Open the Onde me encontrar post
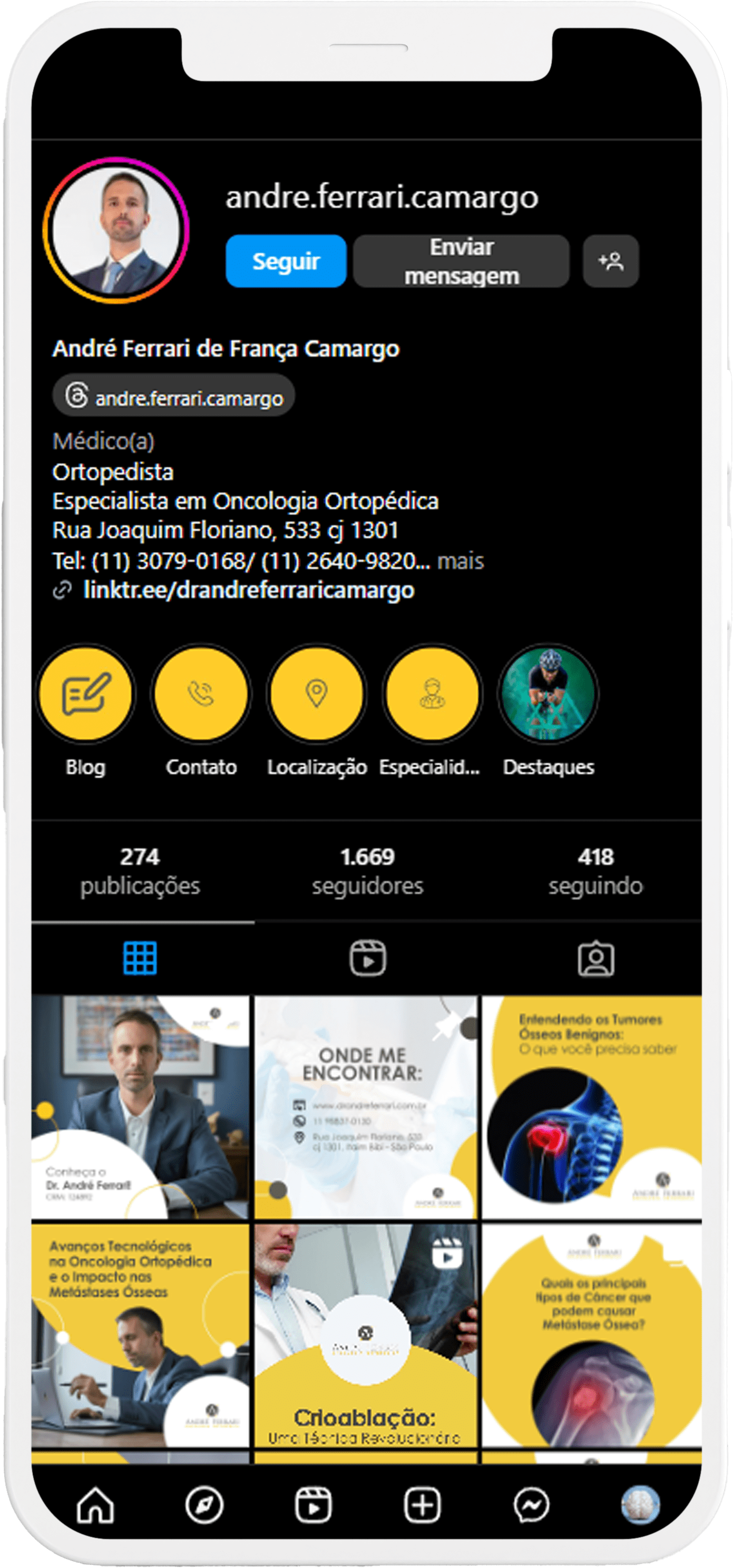733x1568 pixels. (365, 1107)
